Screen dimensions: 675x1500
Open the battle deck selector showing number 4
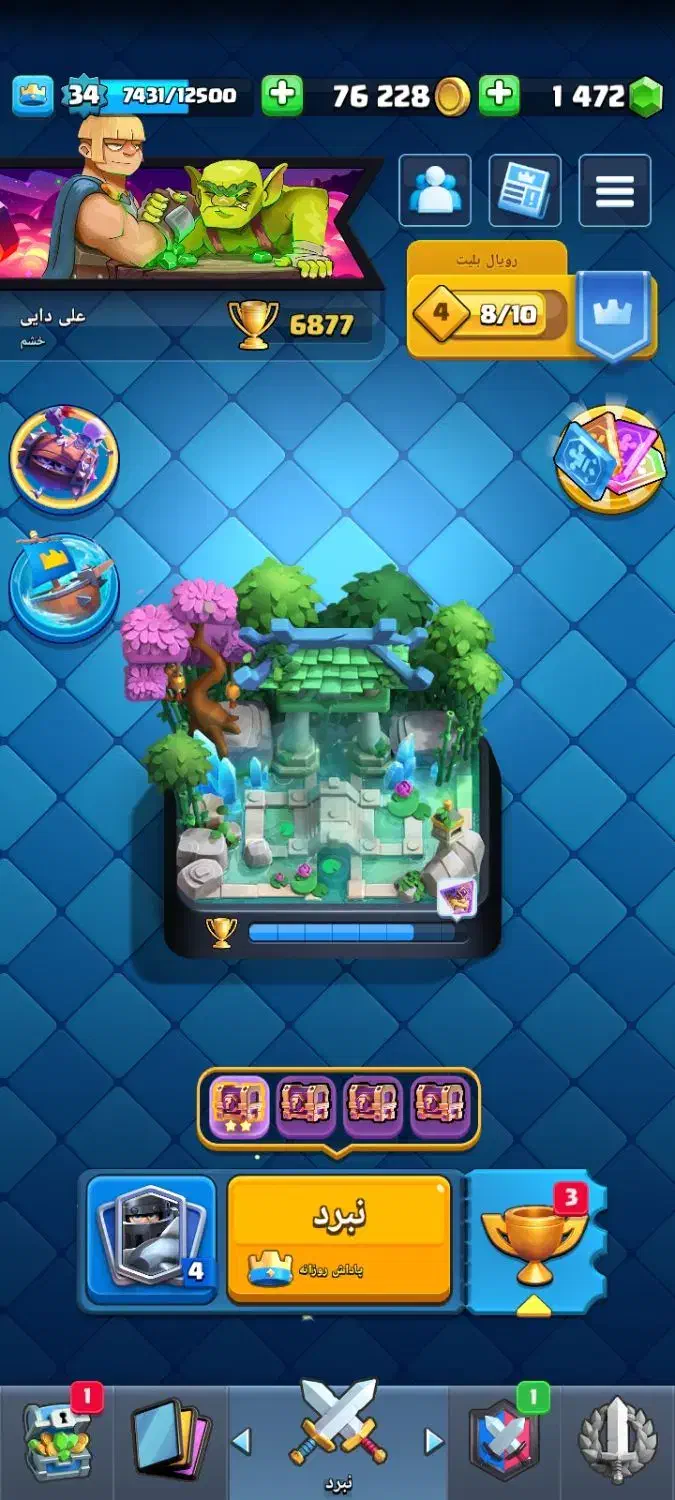[x=151, y=1238]
